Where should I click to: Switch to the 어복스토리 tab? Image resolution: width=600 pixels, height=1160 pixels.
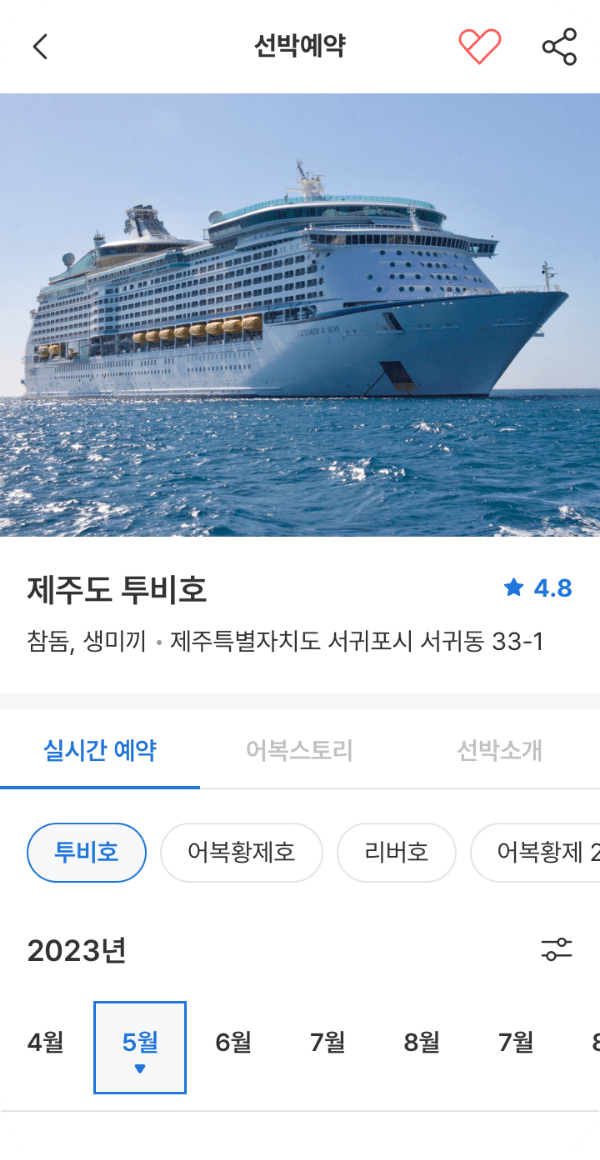(300, 751)
